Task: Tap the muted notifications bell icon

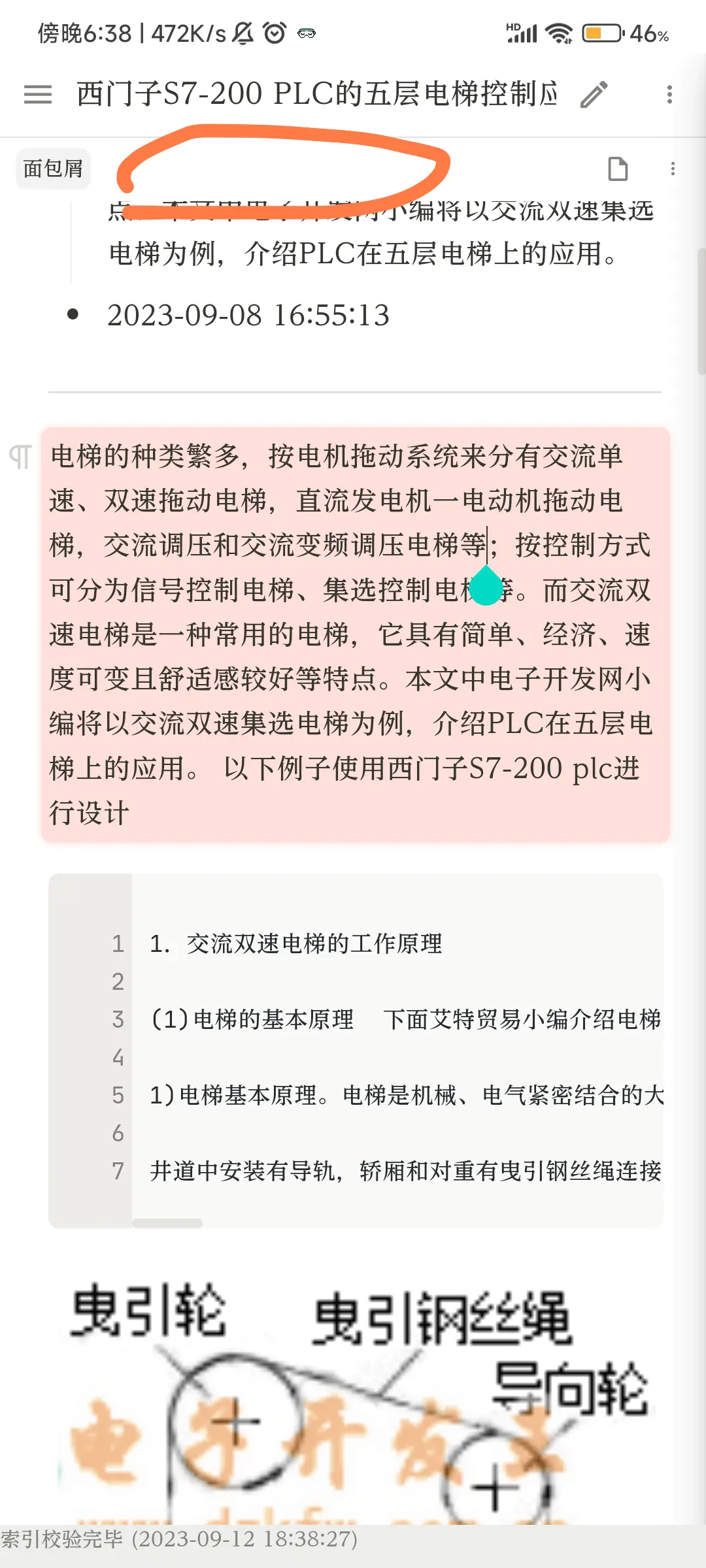Action: point(242,31)
